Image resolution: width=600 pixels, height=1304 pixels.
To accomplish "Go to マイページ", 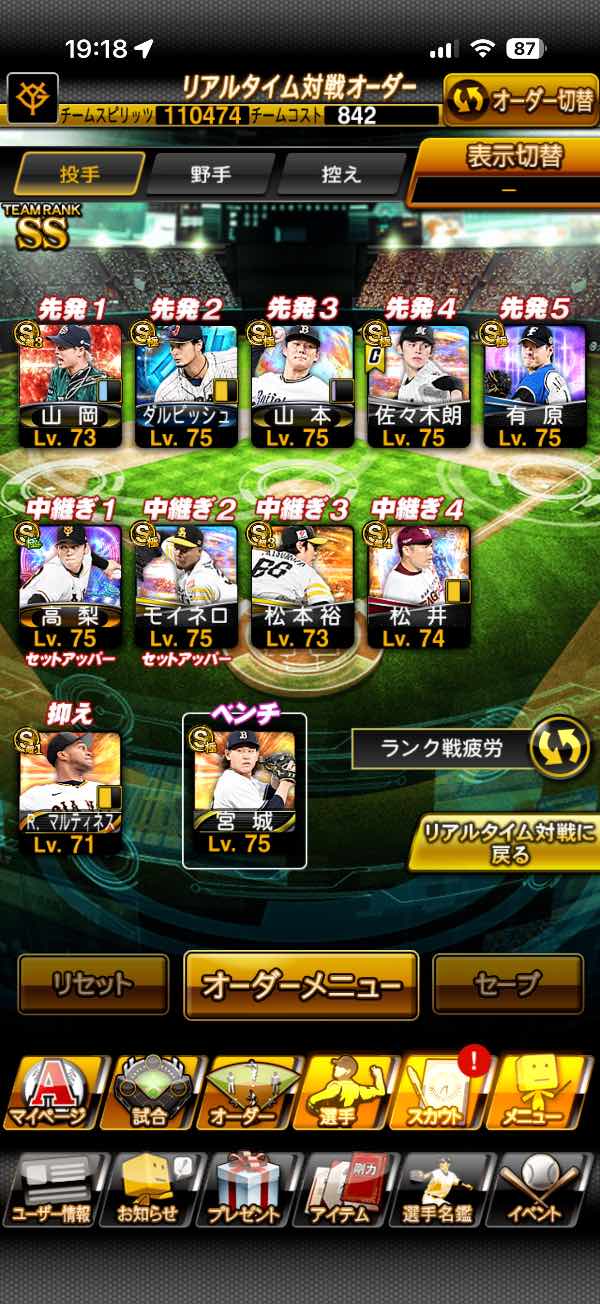I will tap(50, 1093).
